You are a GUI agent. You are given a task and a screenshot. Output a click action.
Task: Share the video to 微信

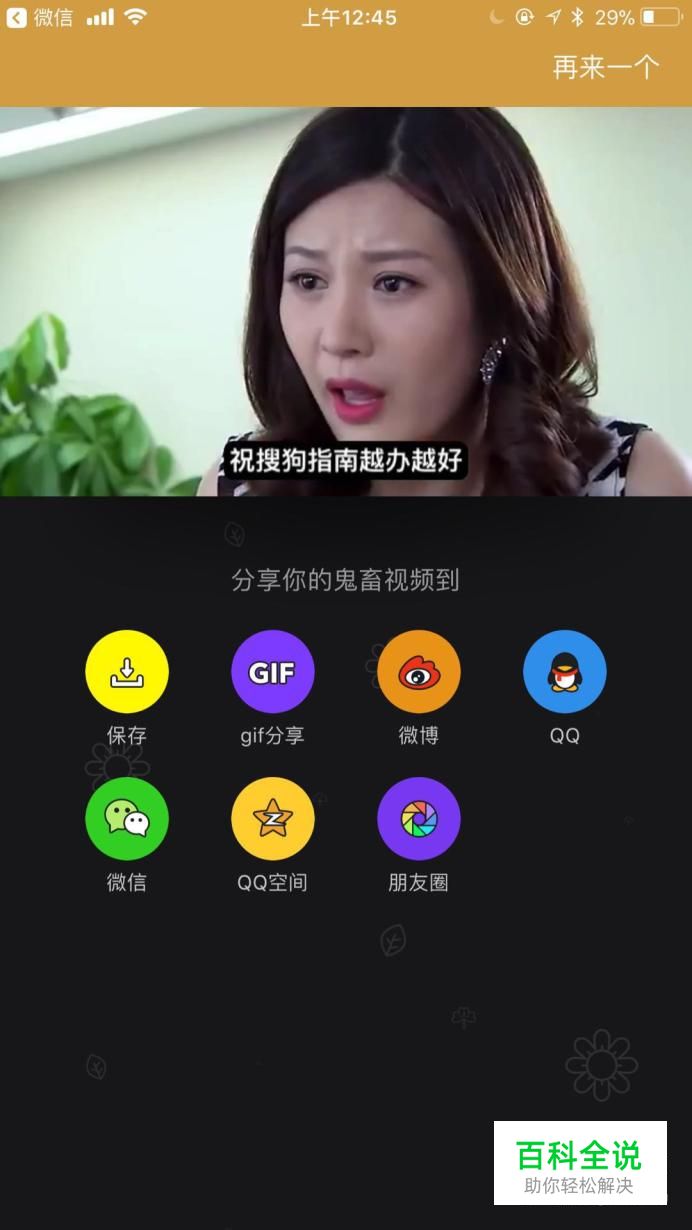(x=127, y=819)
